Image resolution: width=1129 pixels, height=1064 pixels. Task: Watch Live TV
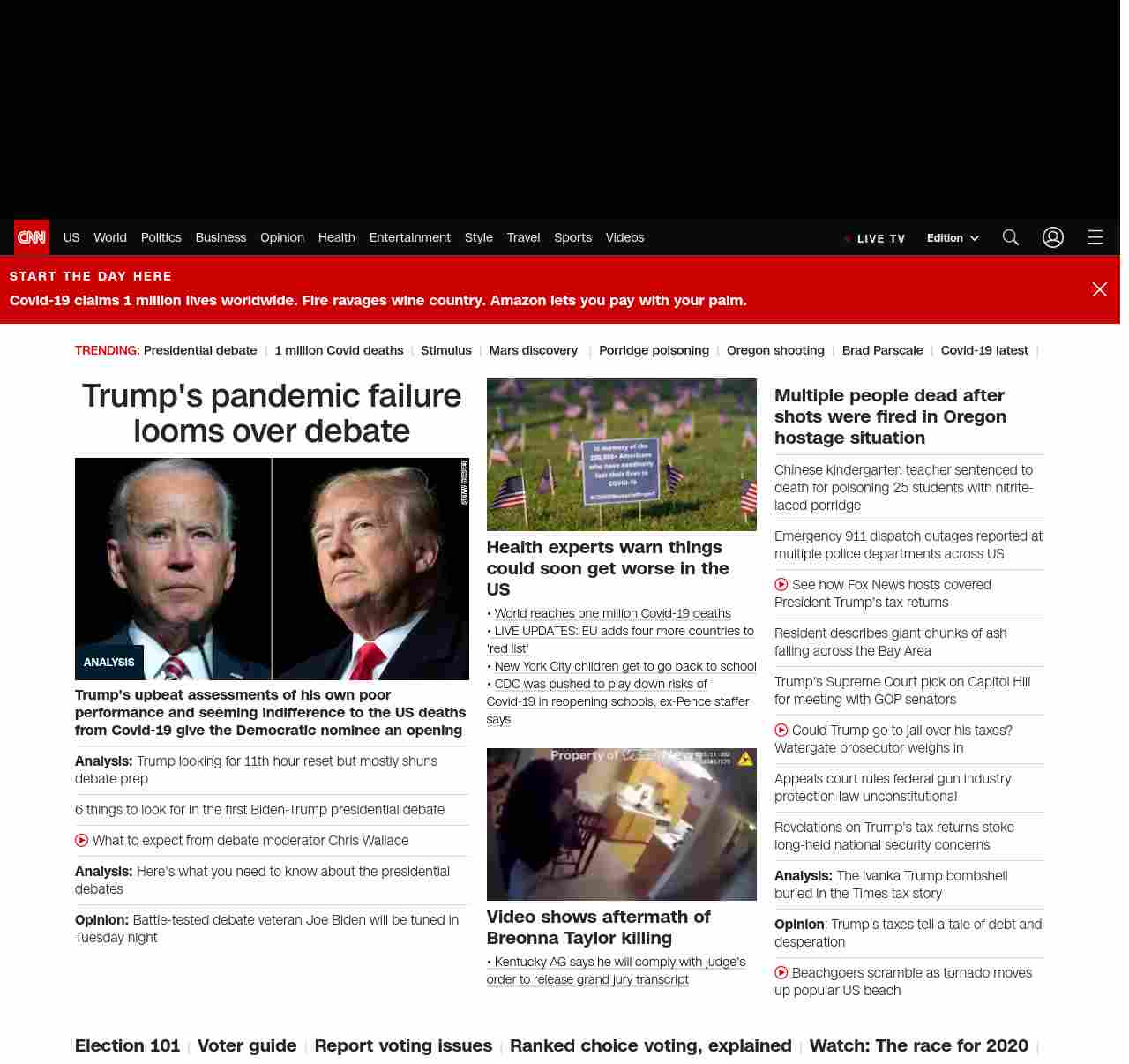pos(875,238)
